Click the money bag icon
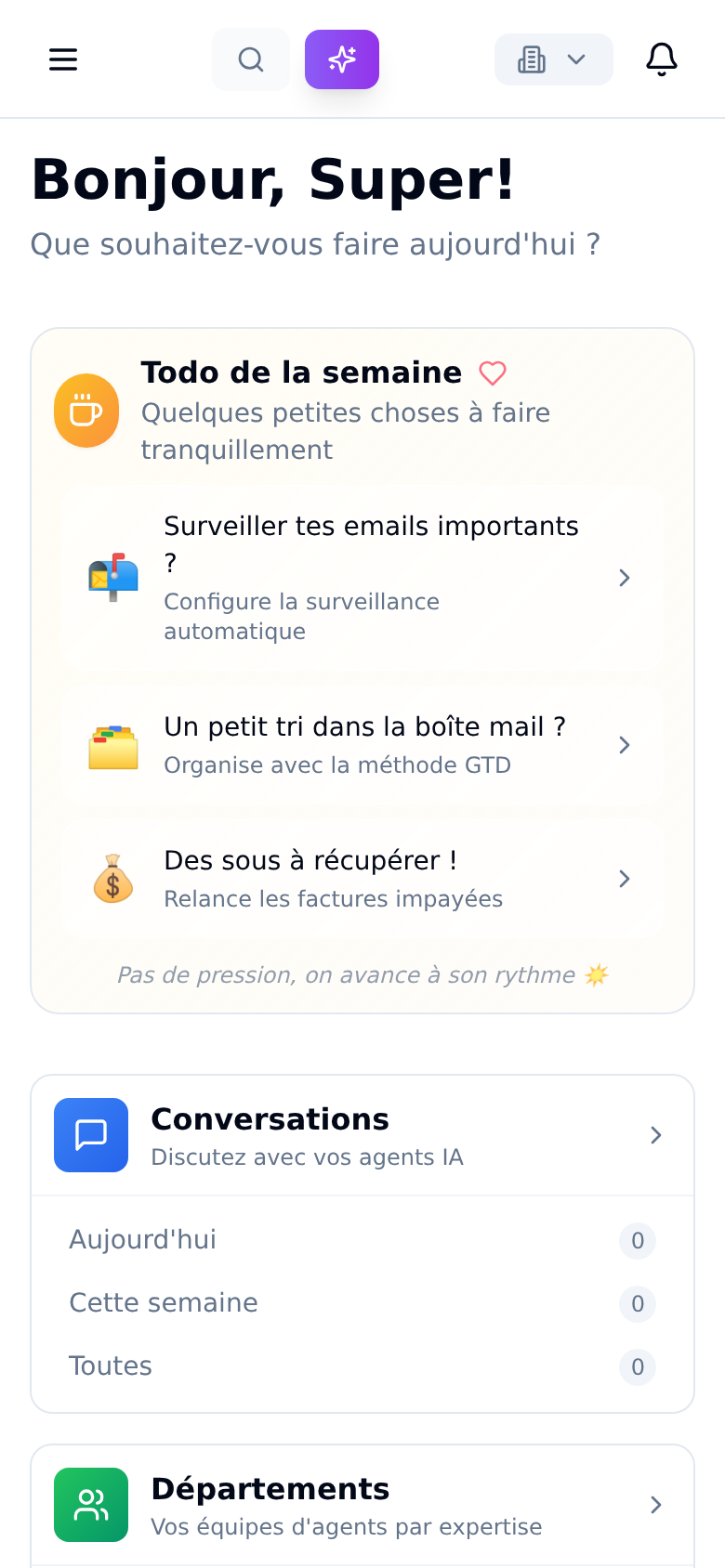The image size is (725, 1568). coord(112,878)
